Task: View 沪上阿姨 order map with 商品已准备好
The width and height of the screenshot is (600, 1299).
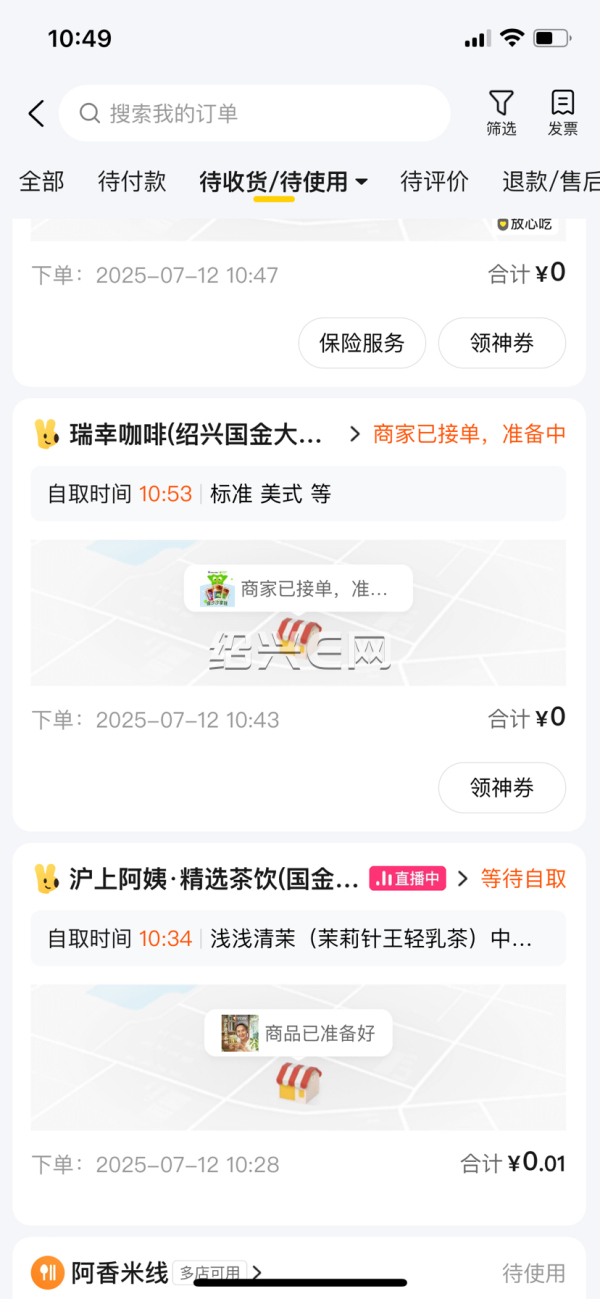Action: [298, 1056]
